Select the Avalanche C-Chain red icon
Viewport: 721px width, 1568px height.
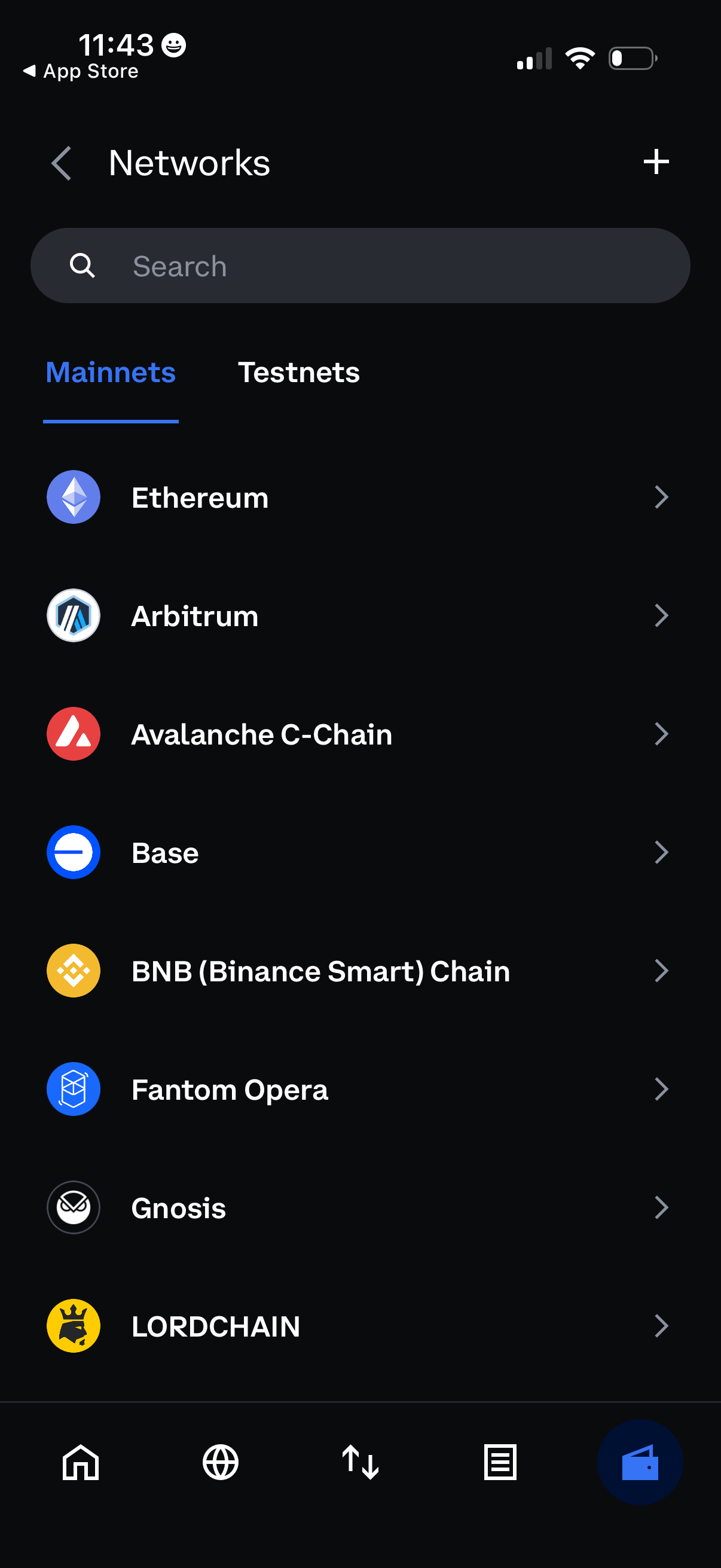[x=72, y=734]
